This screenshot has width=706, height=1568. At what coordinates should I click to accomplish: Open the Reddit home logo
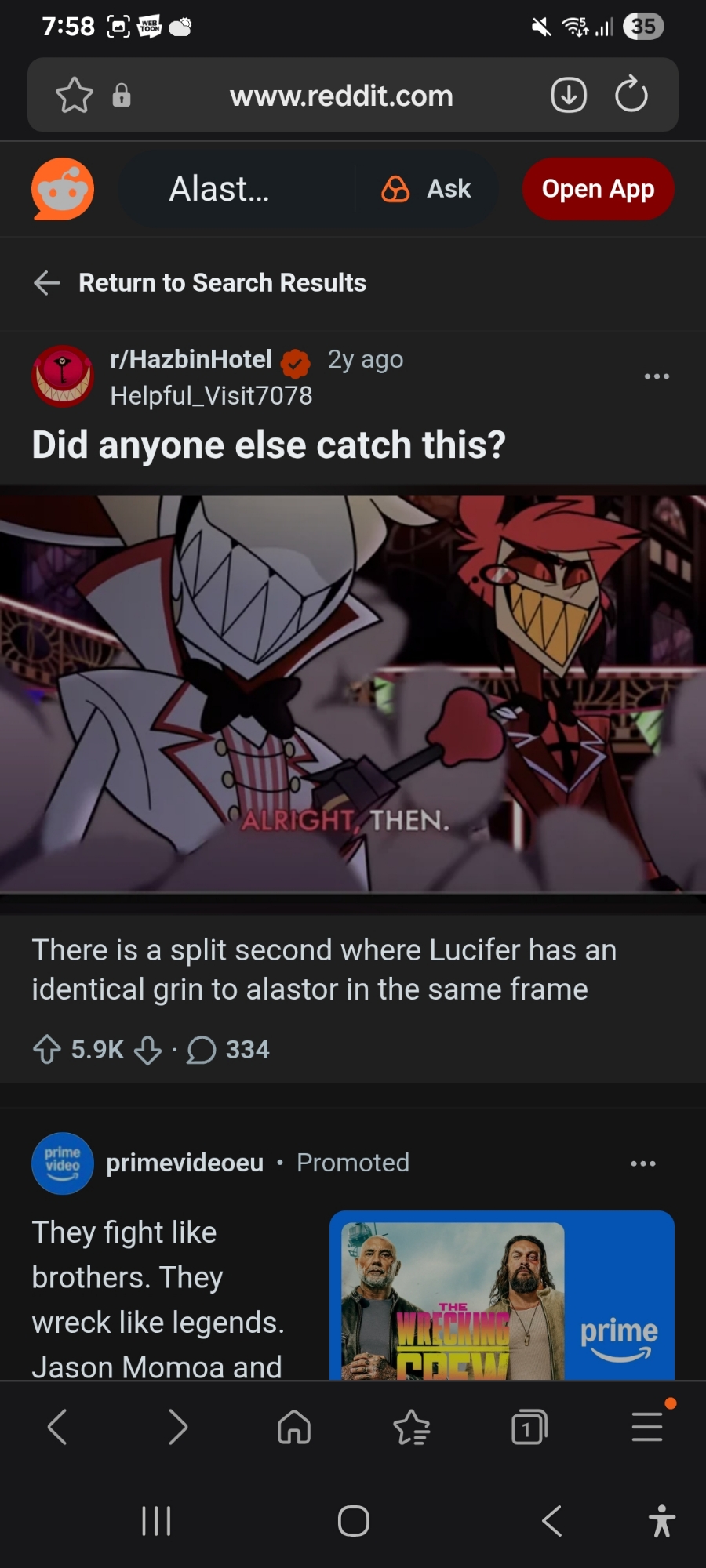(x=63, y=189)
